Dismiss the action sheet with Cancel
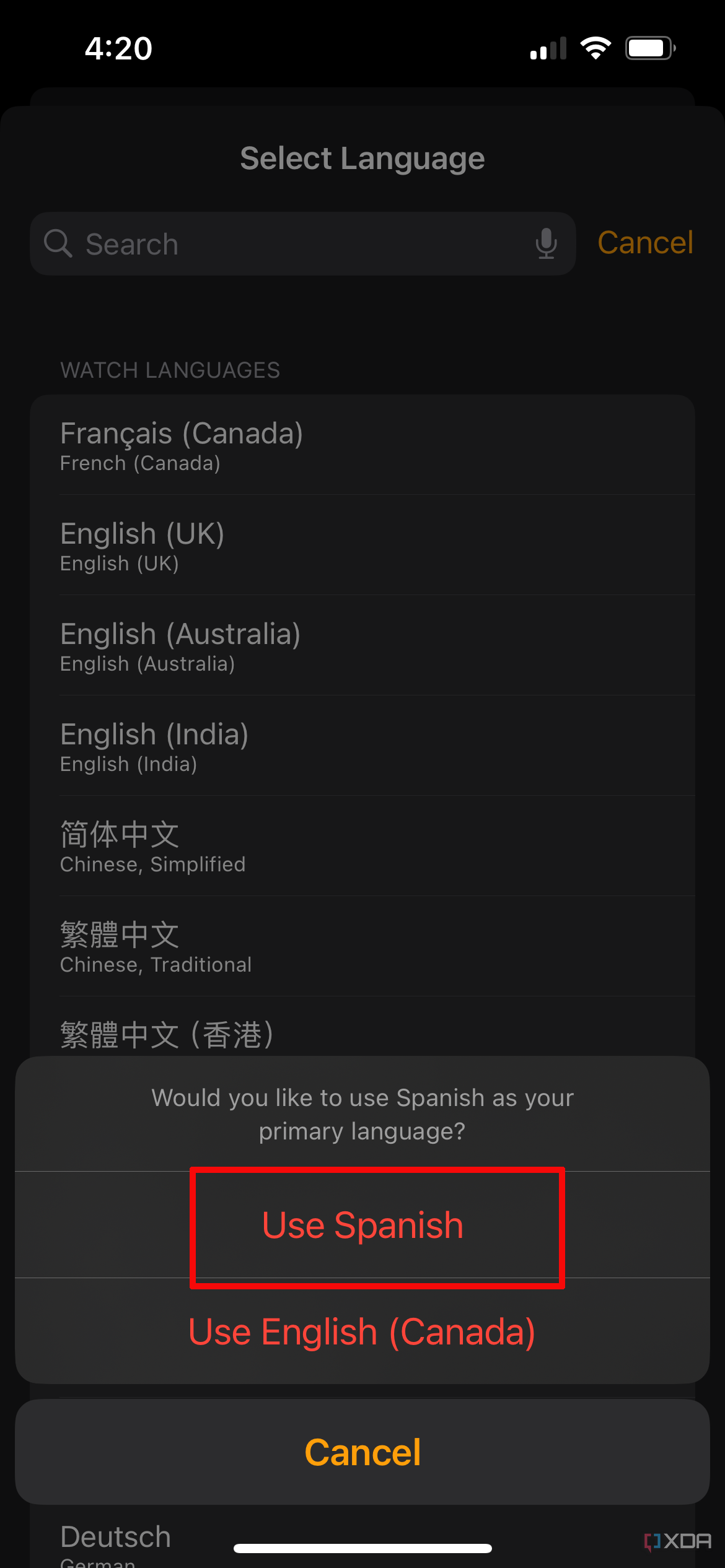The image size is (725, 1568). point(362,1452)
